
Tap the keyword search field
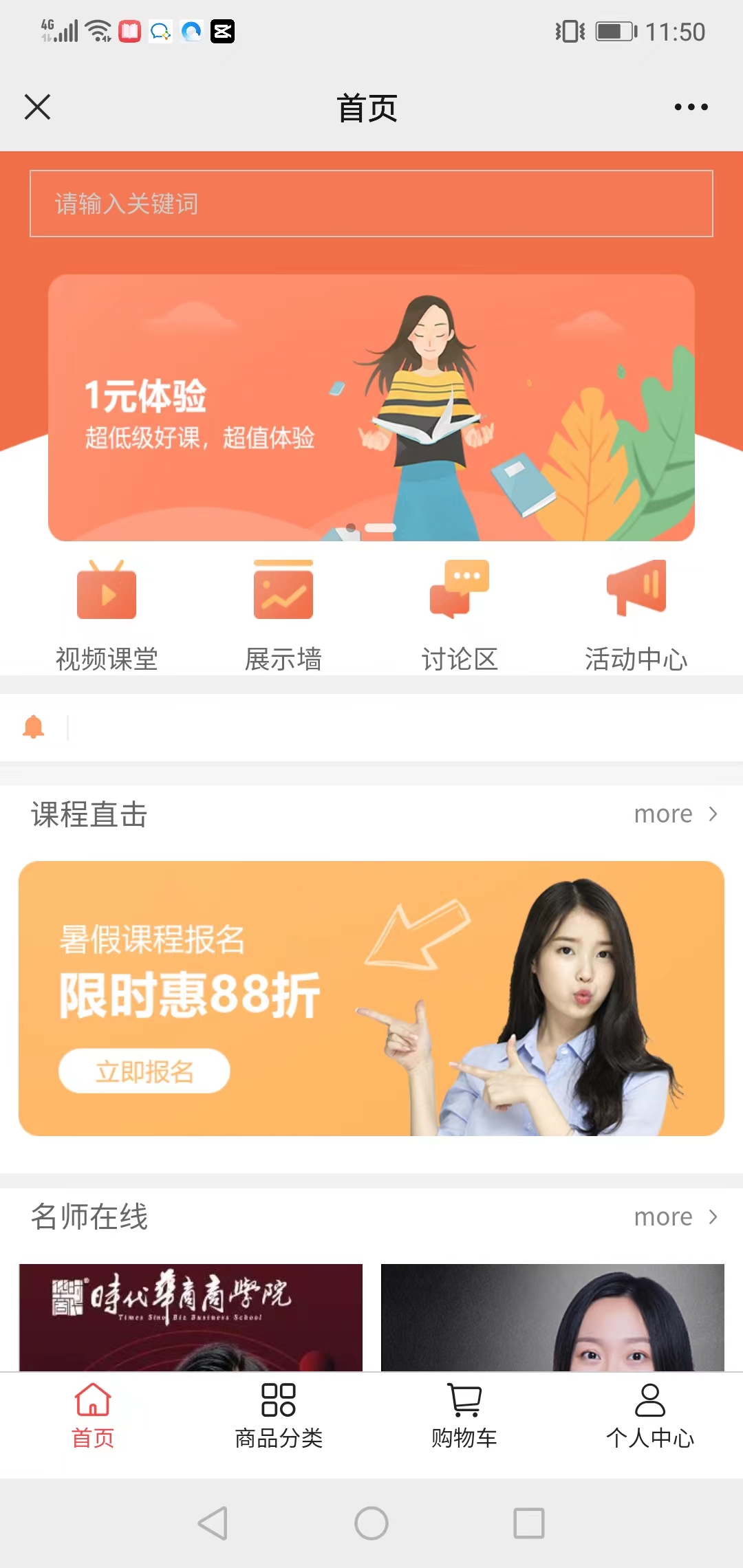[371, 204]
